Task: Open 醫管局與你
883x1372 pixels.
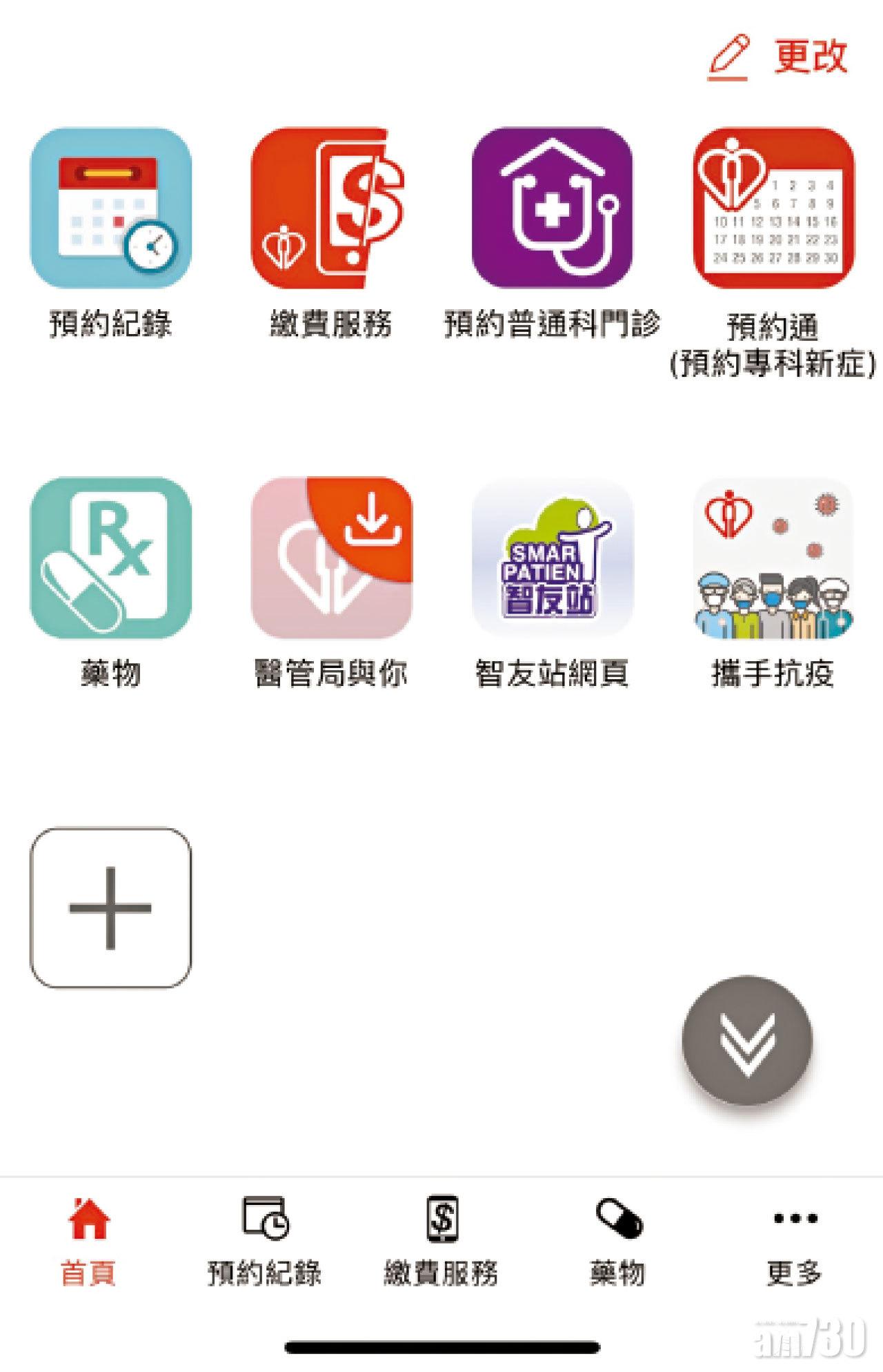Action: 331,558
